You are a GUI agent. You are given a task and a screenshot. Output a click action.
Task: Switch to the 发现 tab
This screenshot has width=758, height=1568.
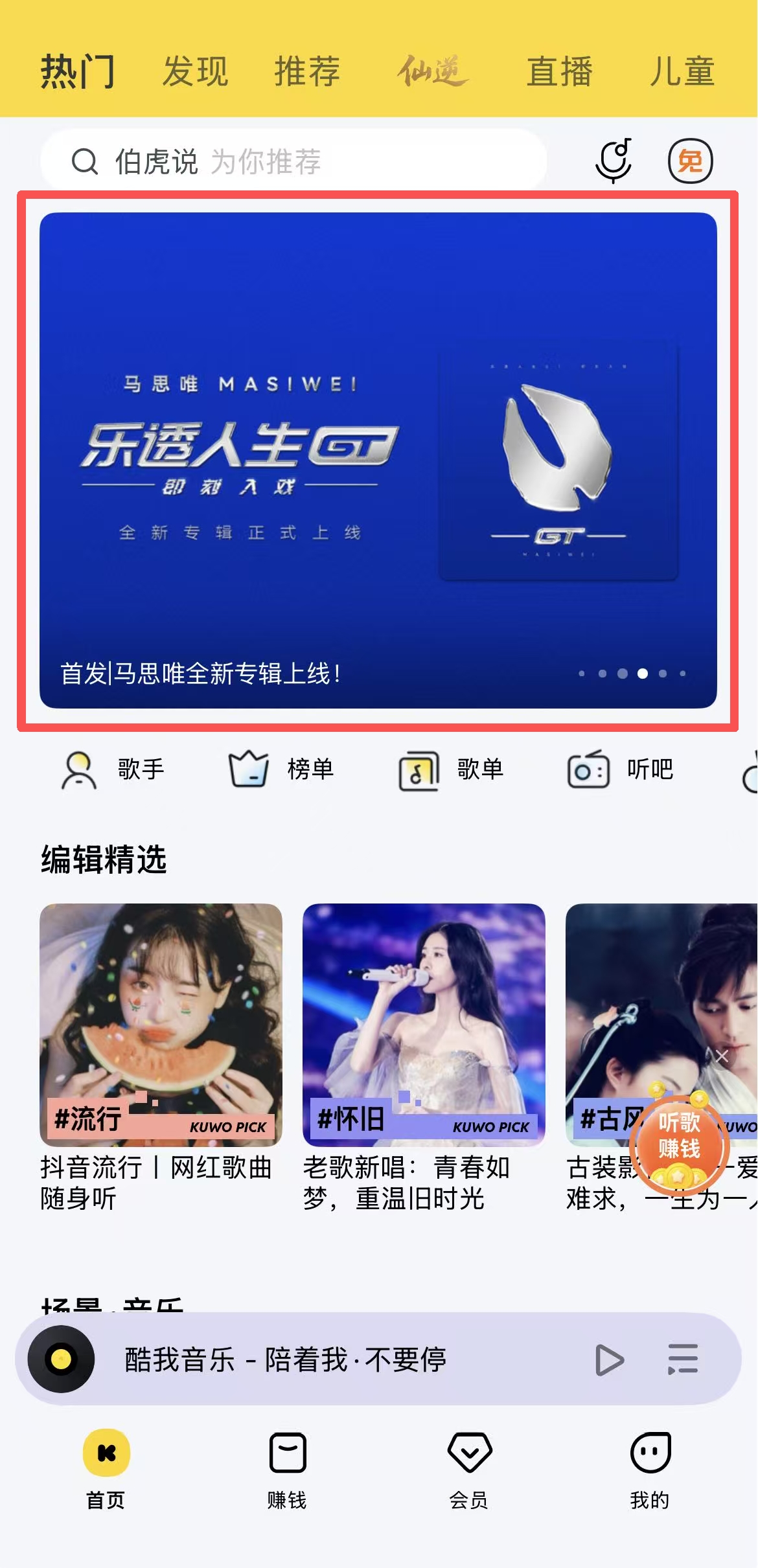tap(195, 71)
